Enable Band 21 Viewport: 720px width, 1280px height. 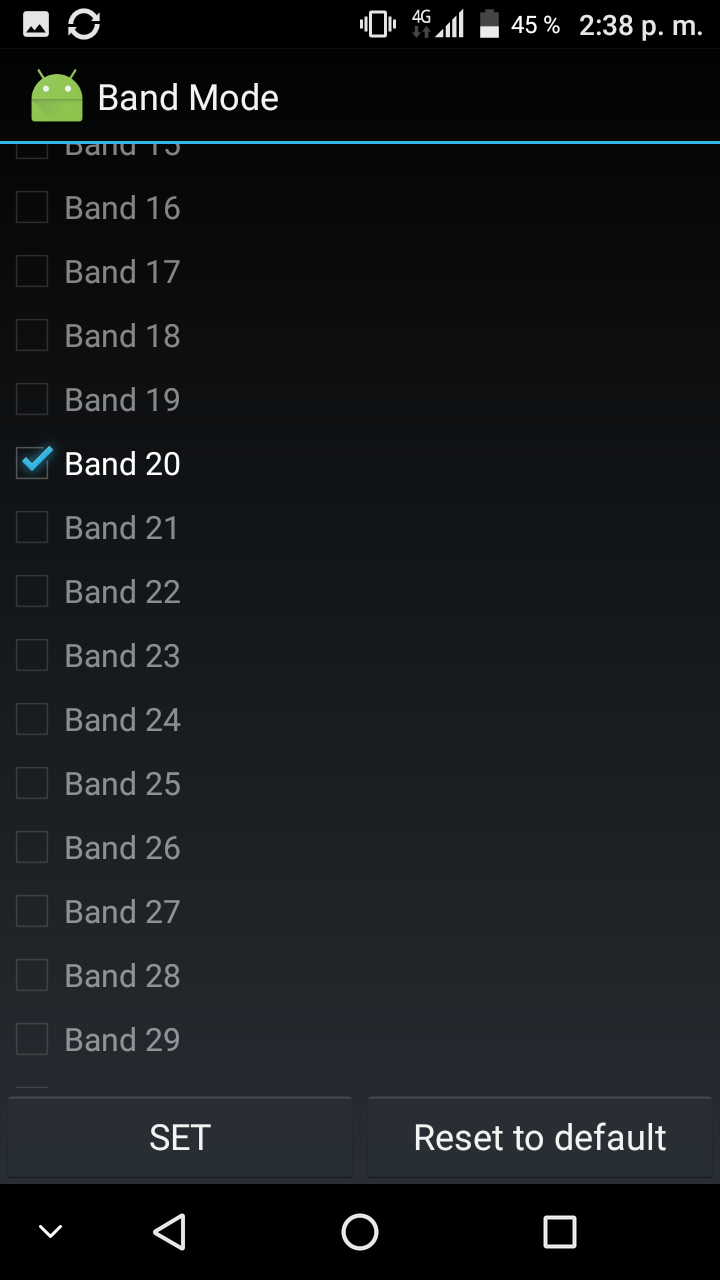click(32, 528)
